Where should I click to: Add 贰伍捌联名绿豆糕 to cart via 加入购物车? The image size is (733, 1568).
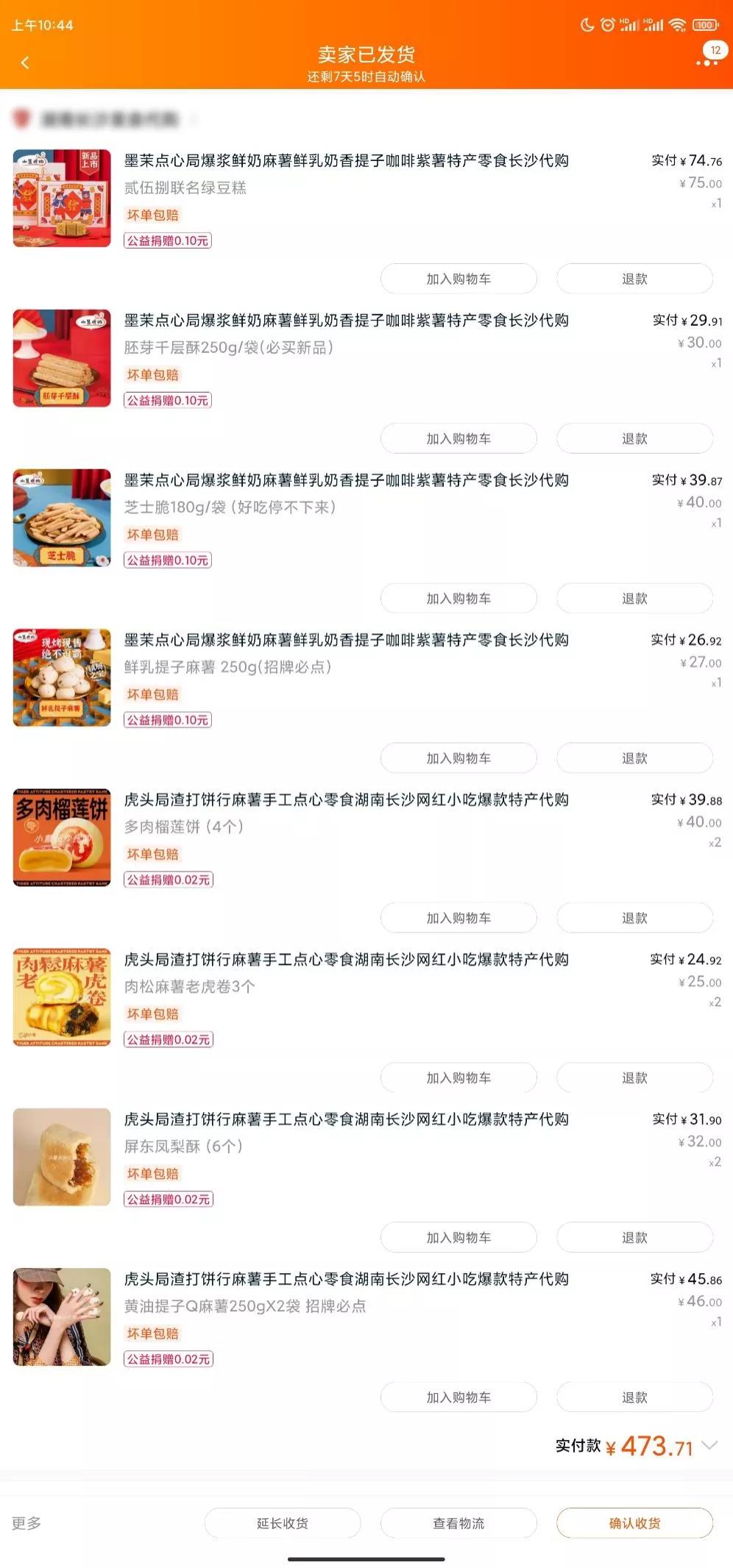tap(458, 278)
